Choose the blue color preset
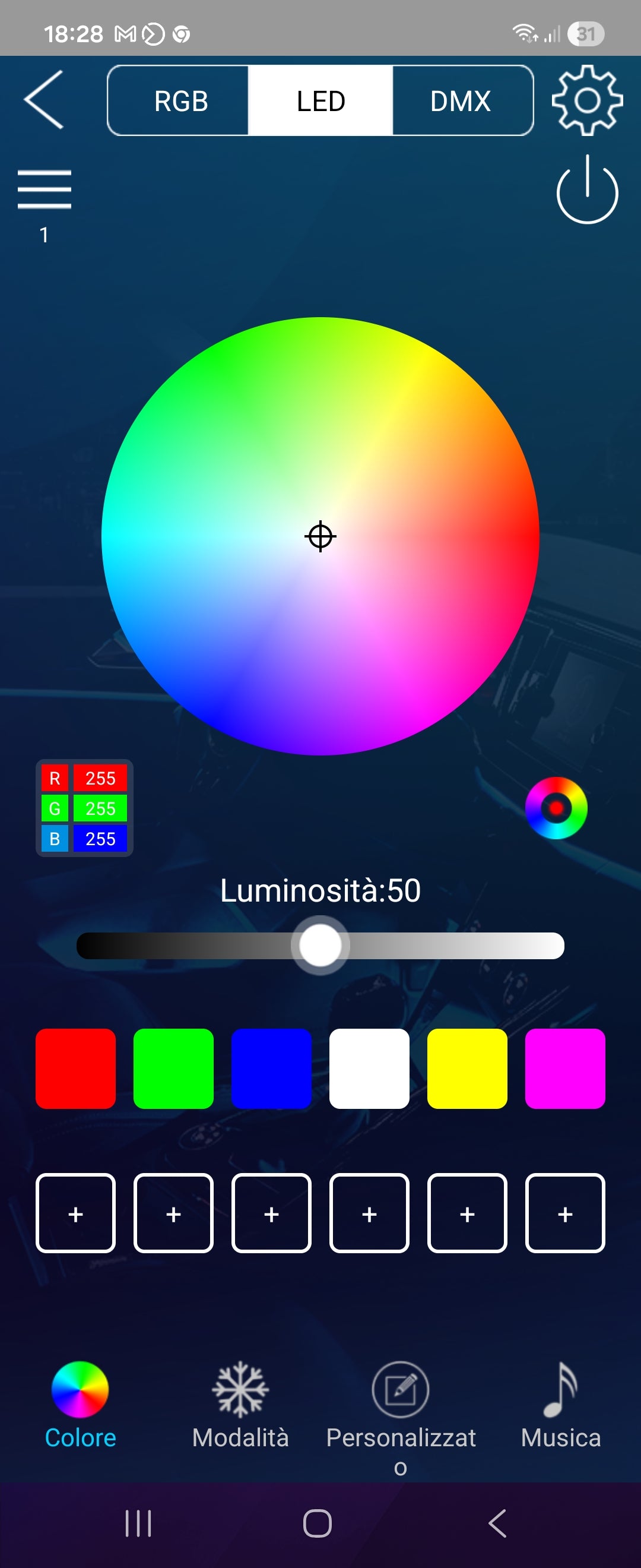This screenshot has height=1568, width=641. click(271, 1068)
